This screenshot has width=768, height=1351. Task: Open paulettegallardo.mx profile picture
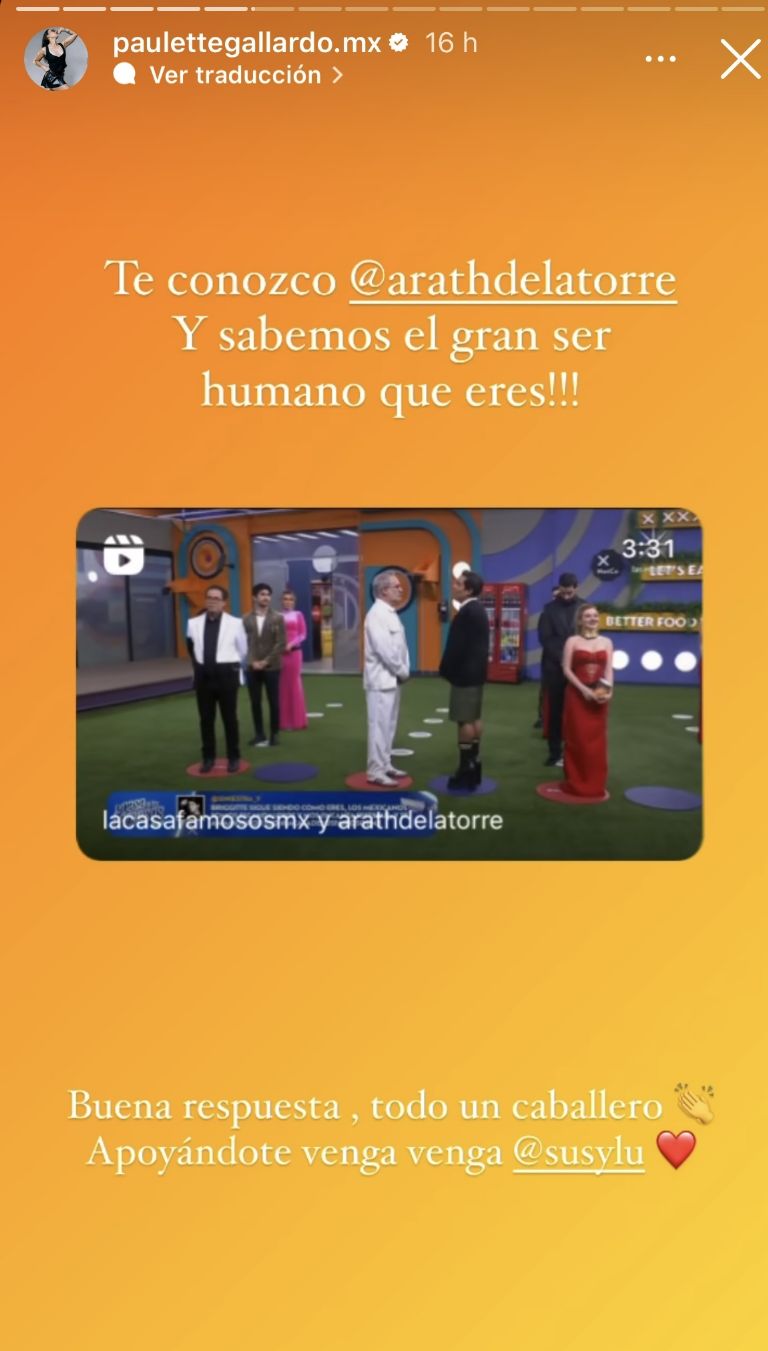coord(56,59)
